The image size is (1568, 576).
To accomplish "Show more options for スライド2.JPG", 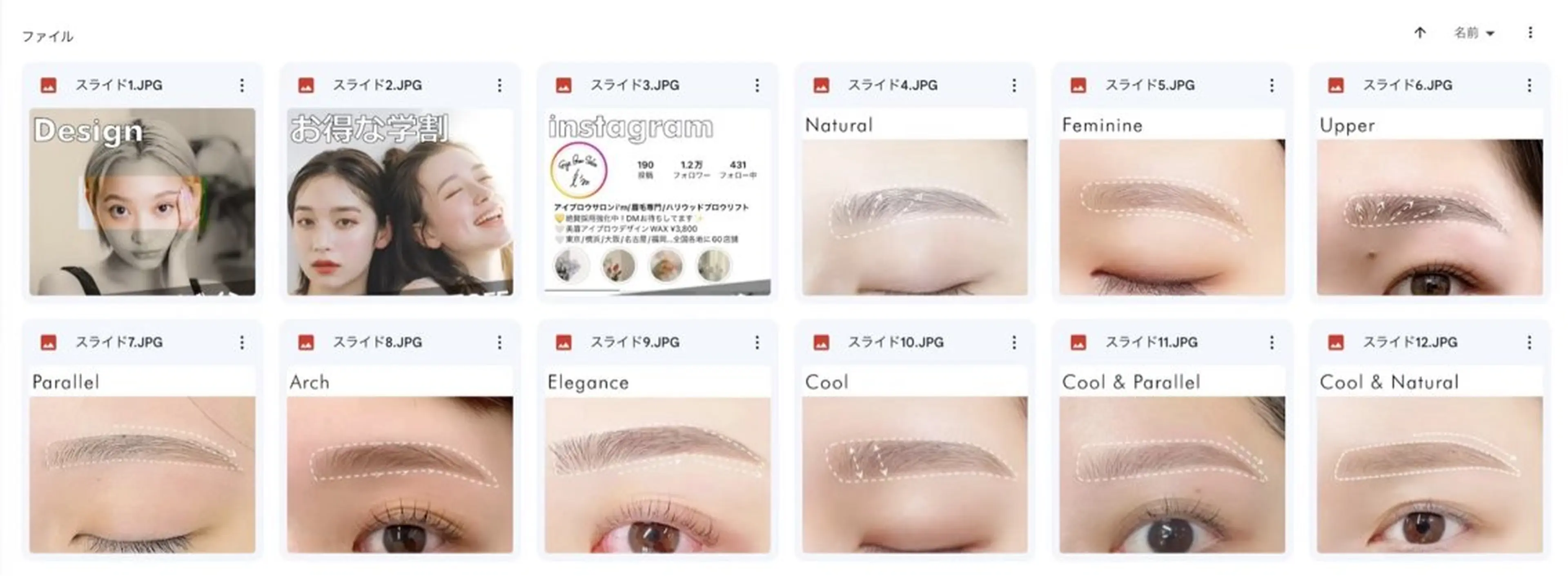I will 500,85.
